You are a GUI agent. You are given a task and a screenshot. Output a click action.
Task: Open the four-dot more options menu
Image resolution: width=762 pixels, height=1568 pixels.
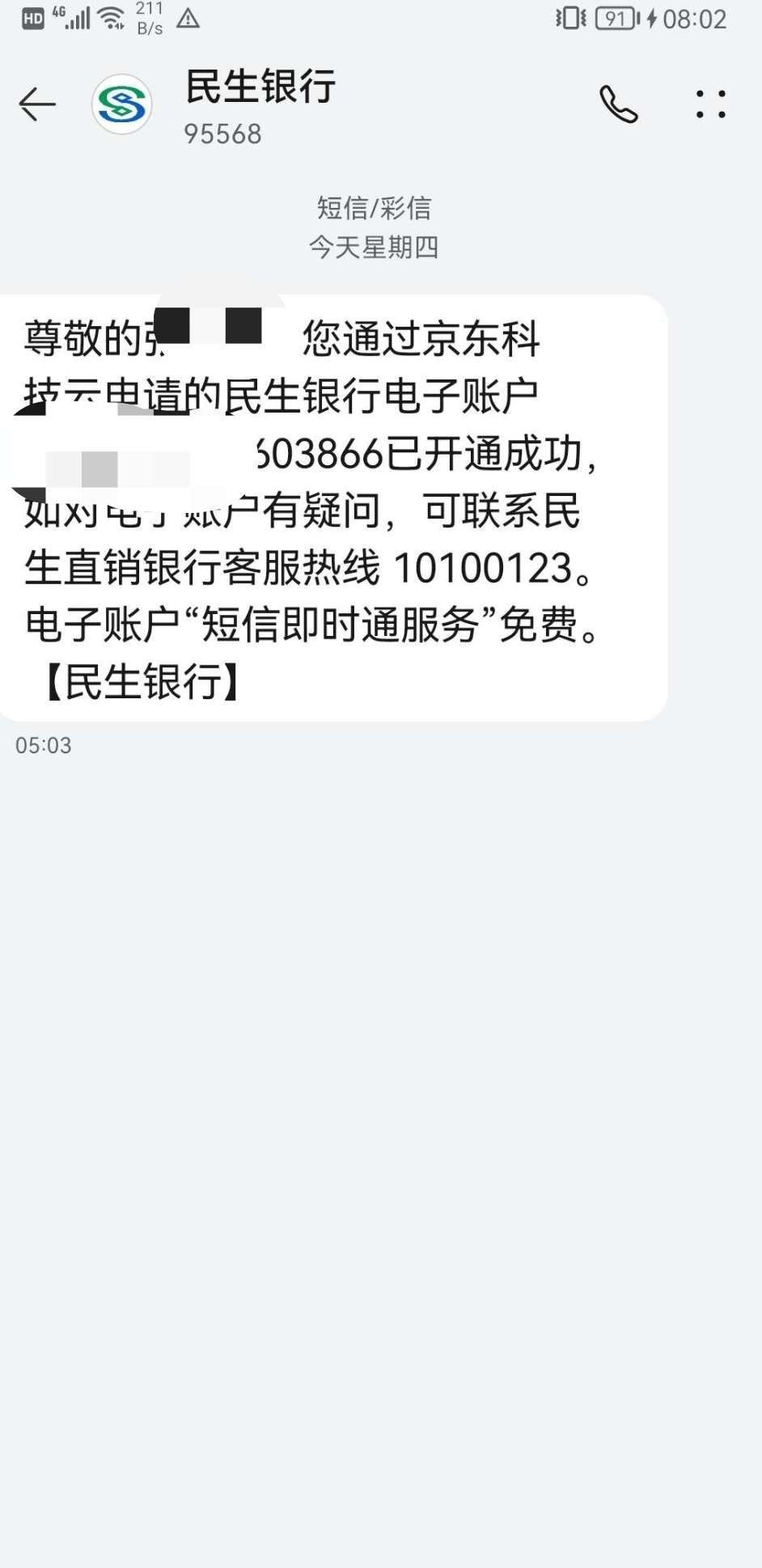point(711,104)
